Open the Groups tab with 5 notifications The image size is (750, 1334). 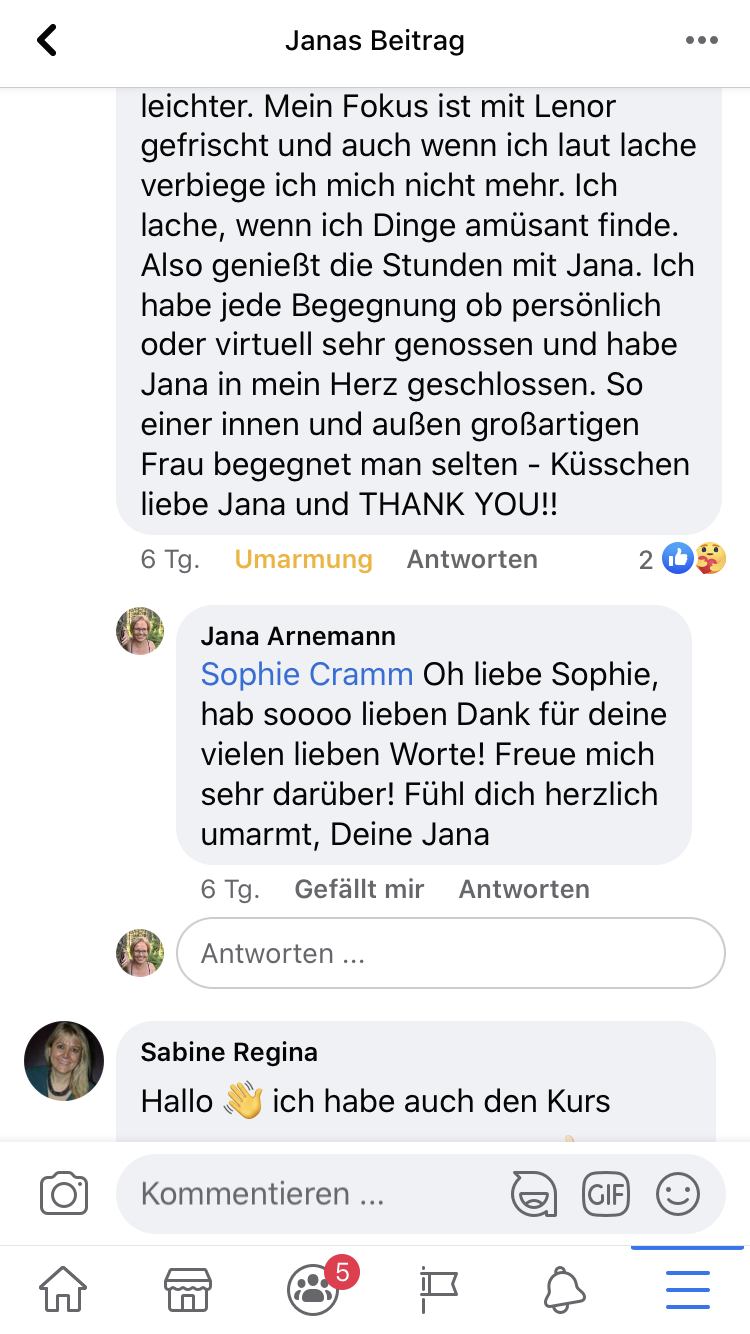(x=313, y=1290)
